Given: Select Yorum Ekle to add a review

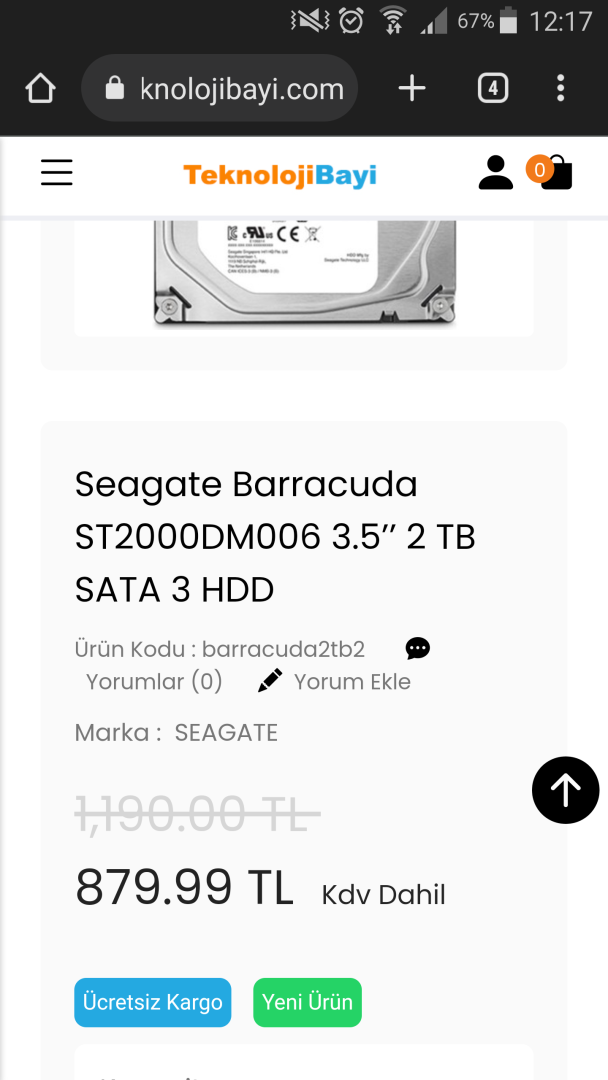Looking at the screenshot, I should point(335,682).
